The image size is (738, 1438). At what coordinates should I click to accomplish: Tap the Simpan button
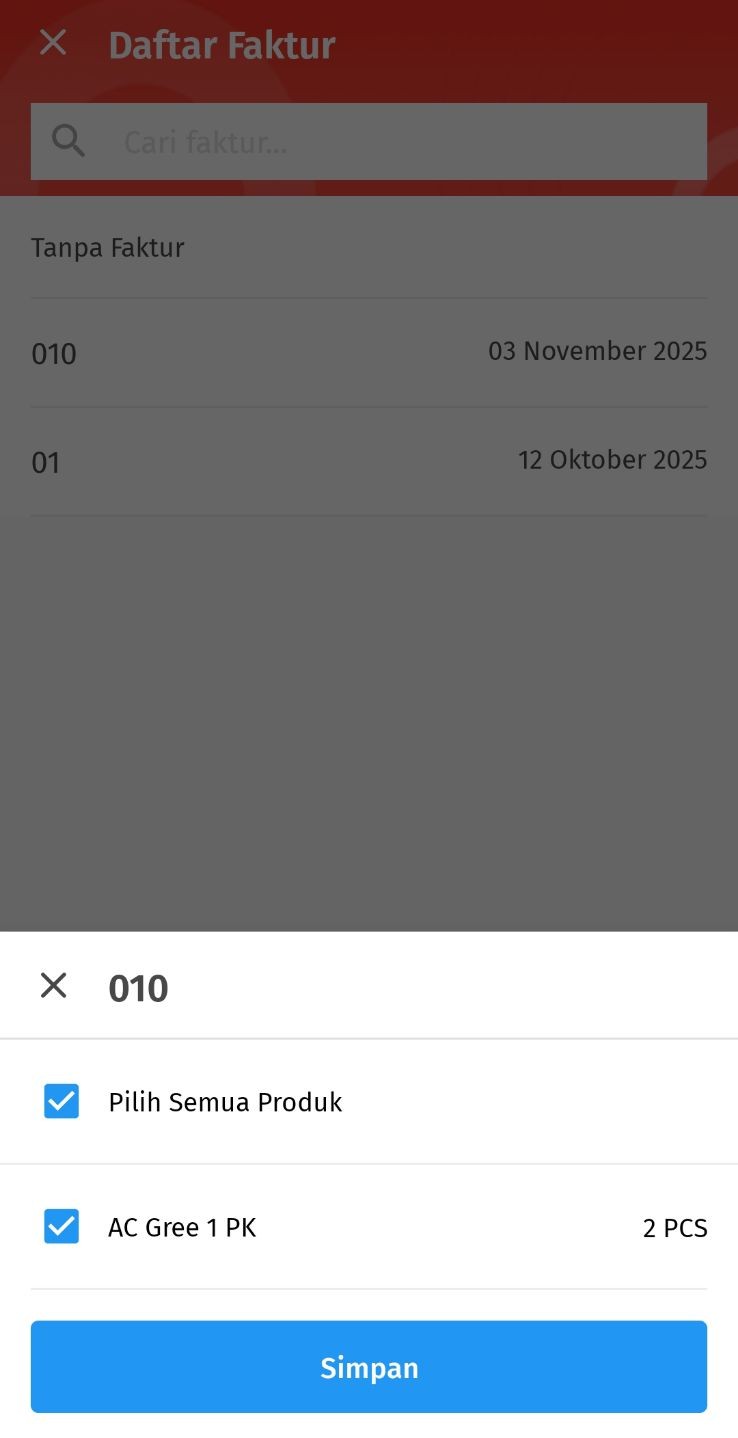368,1366
